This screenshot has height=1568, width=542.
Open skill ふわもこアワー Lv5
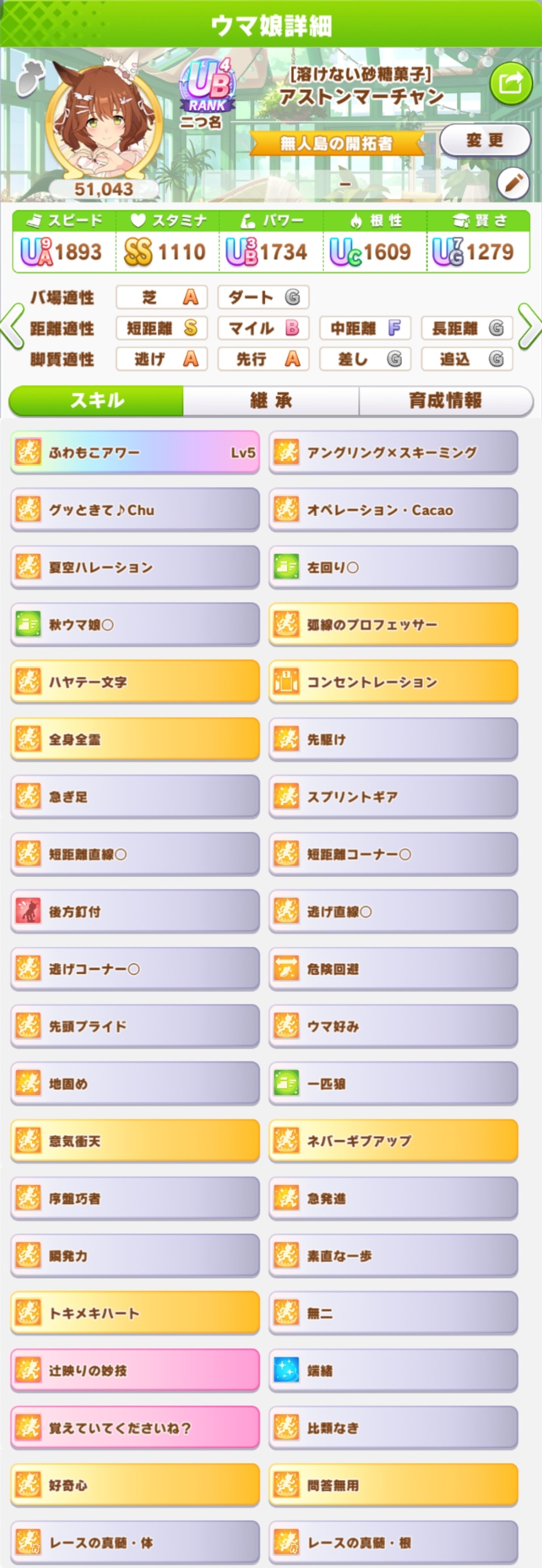pyautogui.click(x=135, y=452)
